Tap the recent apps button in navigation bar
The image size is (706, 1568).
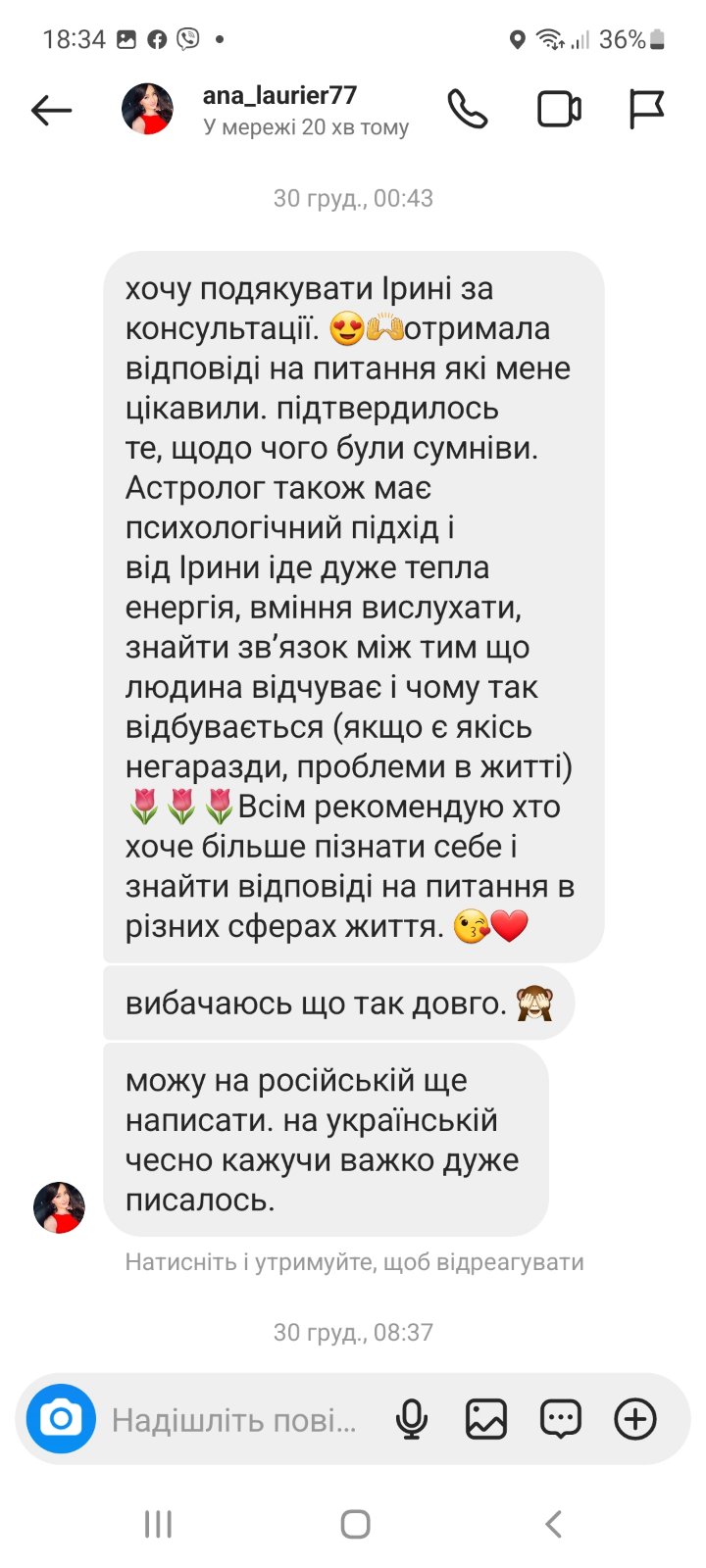click(x=157, y=1523)
